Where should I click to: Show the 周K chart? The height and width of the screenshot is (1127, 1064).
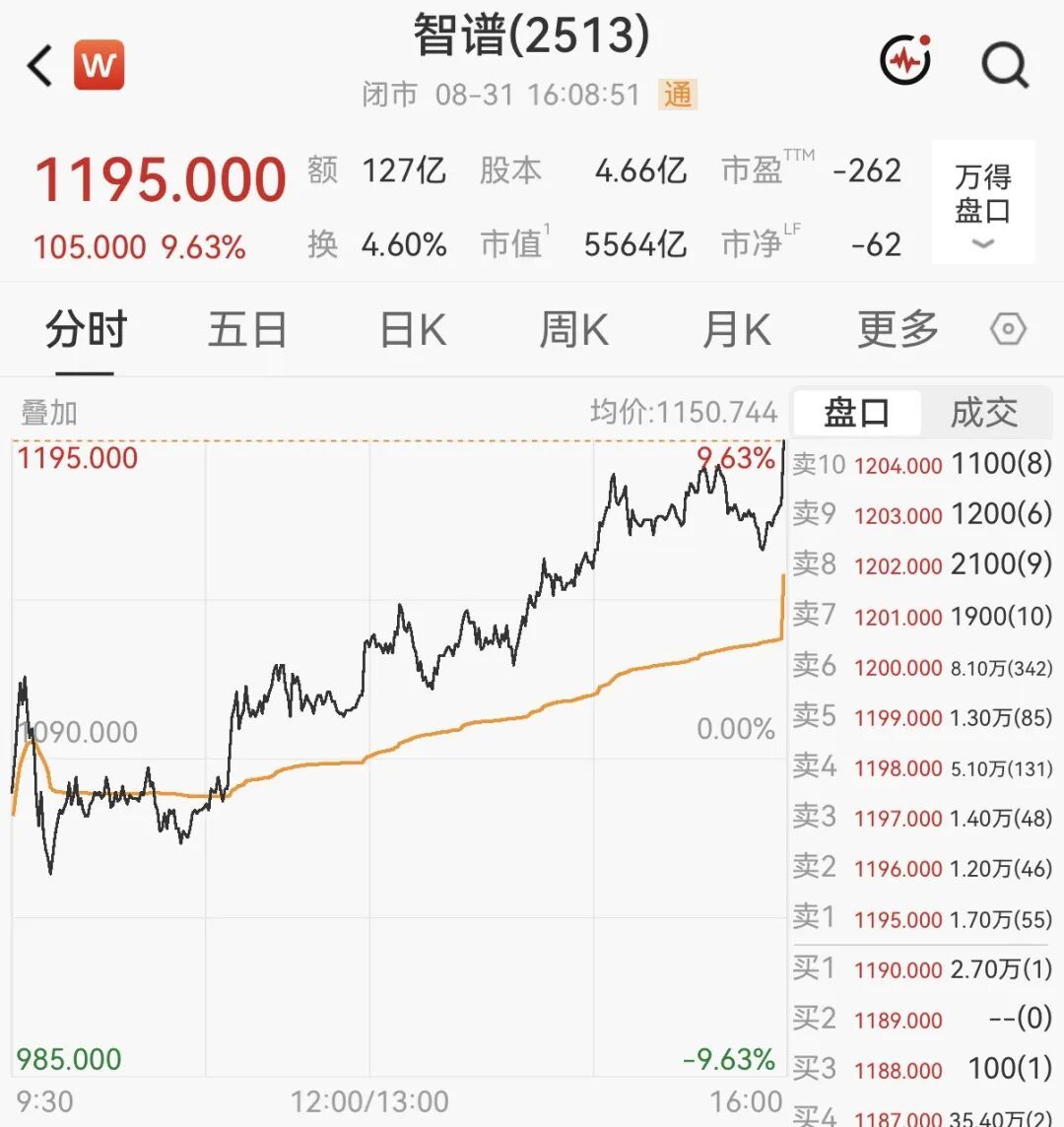(x=573, y=331)
